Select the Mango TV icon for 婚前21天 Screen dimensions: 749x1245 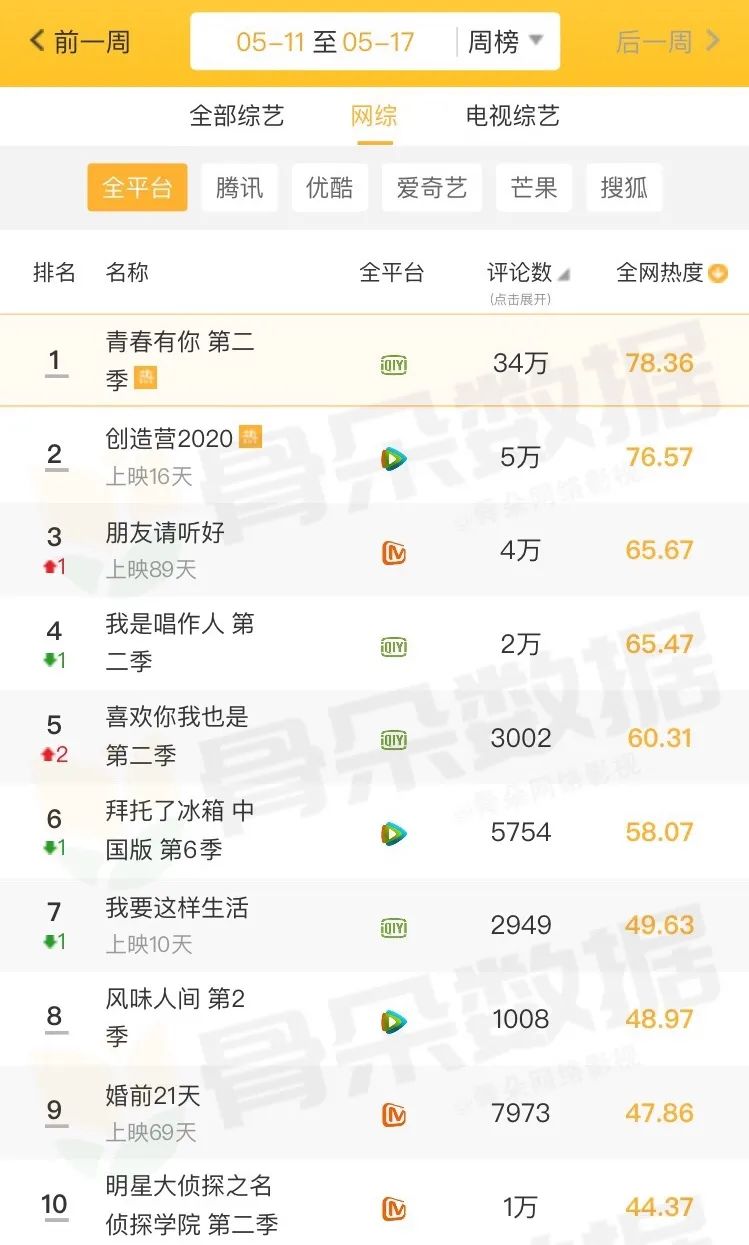[x=393, y=1112]
